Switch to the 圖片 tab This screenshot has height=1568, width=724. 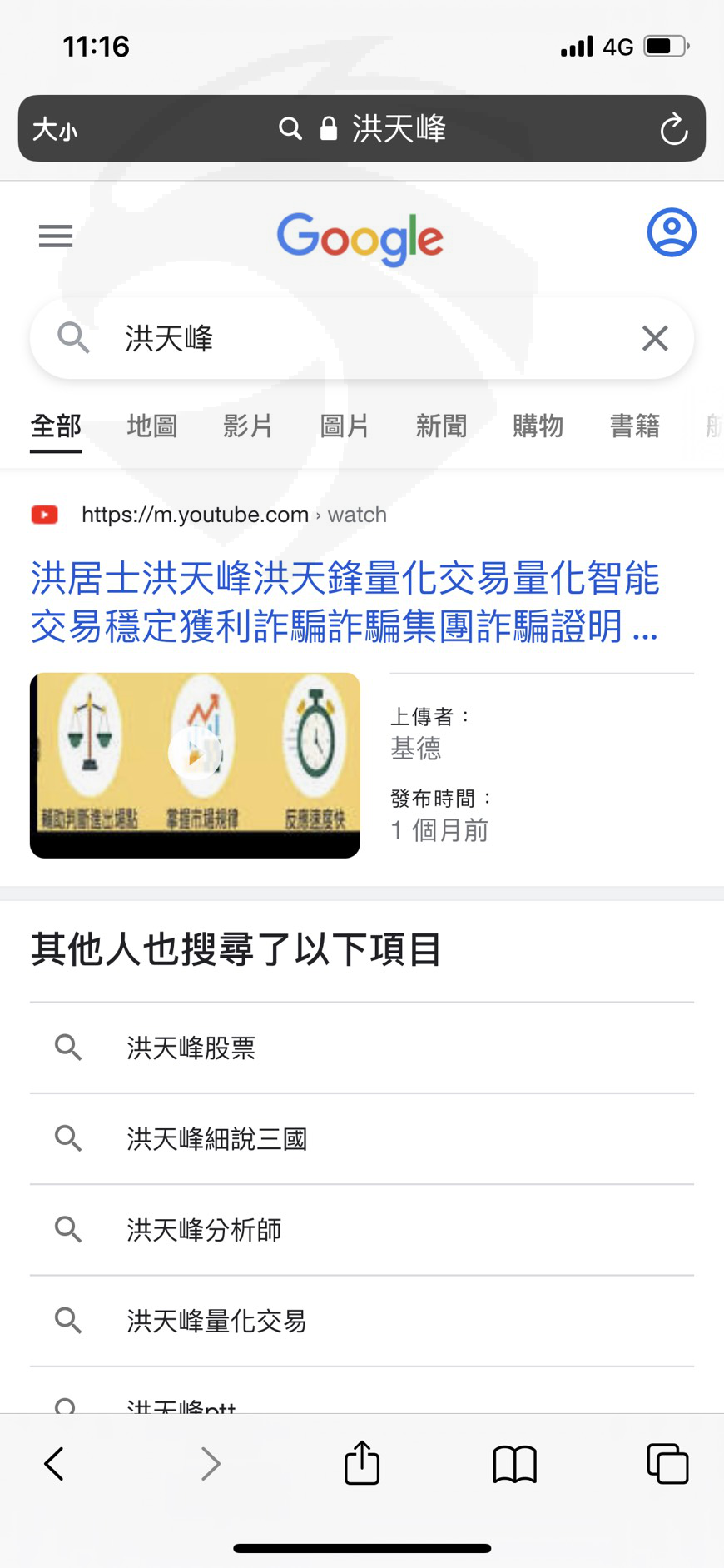[x=345, y=426]
